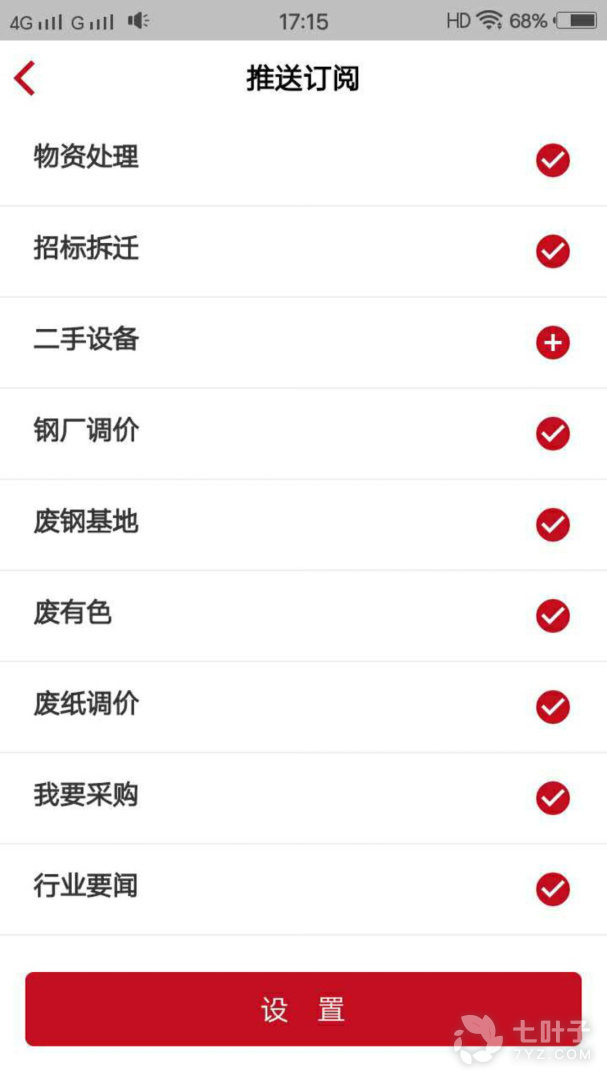
Task: Uncheck the 物资处理 subscription
Action: click(x=552, y=160)
